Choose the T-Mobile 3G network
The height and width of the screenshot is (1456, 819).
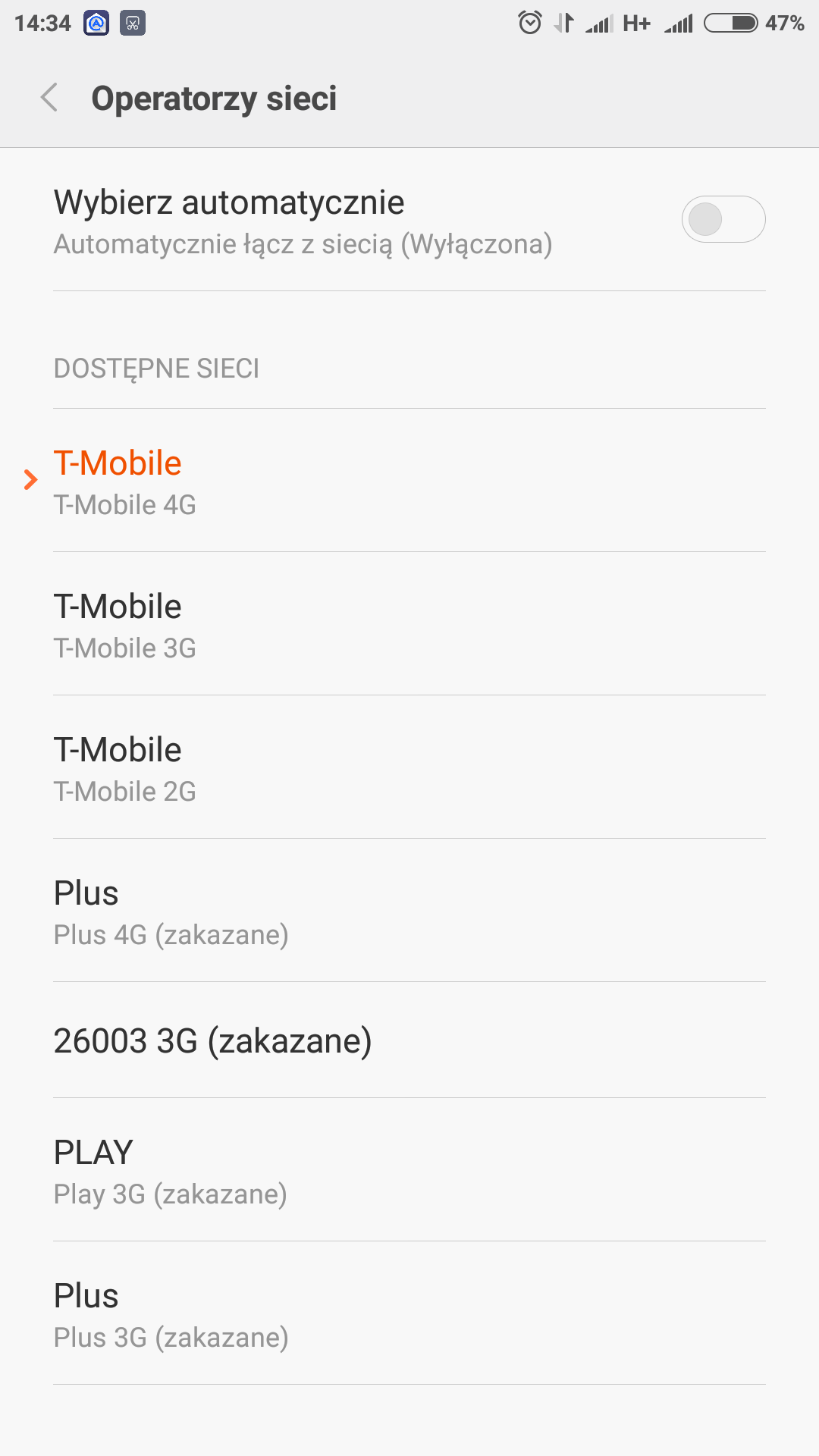(409, 625)
